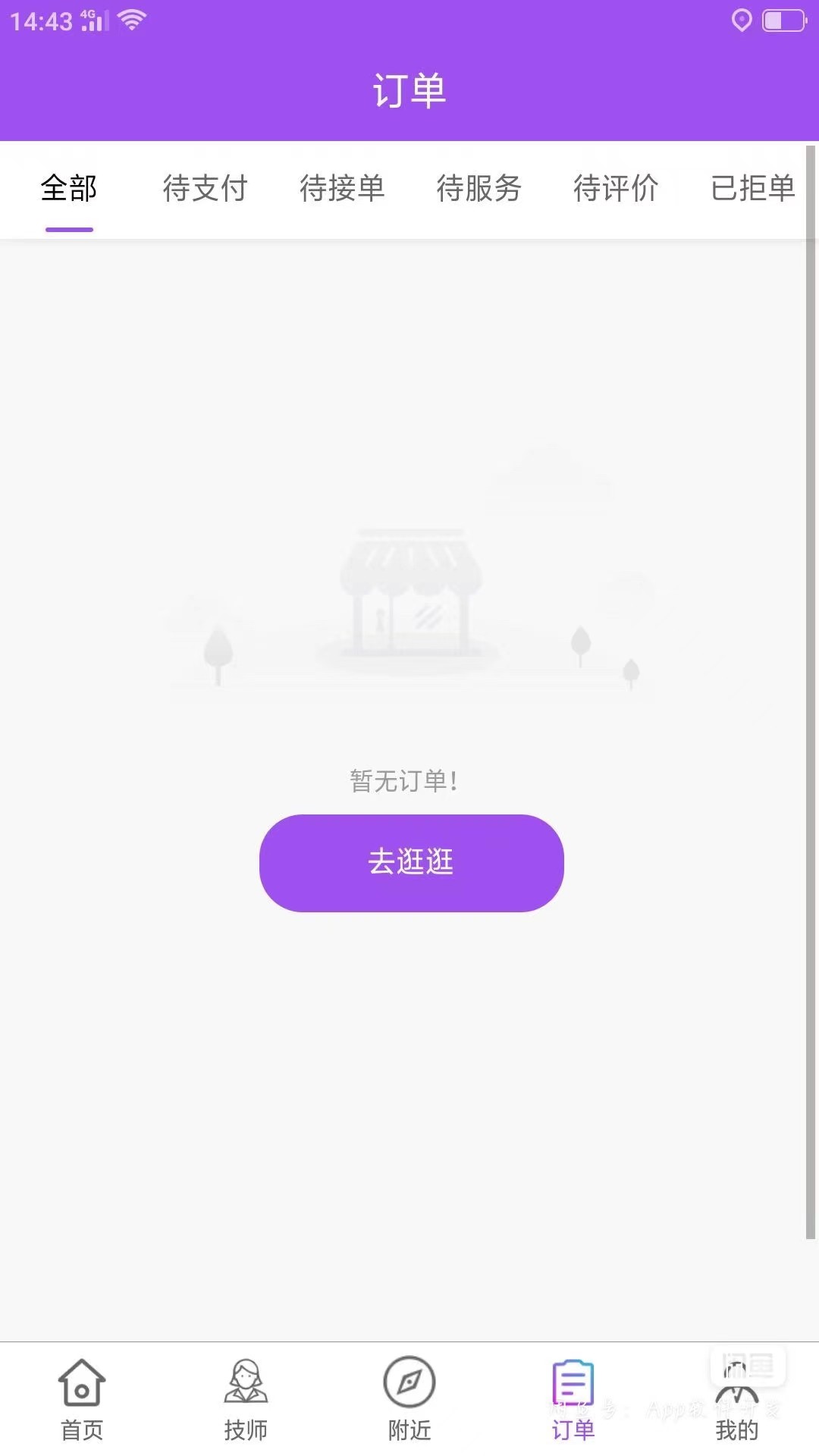Tap the 去逛逛 button

click(412, 863)
